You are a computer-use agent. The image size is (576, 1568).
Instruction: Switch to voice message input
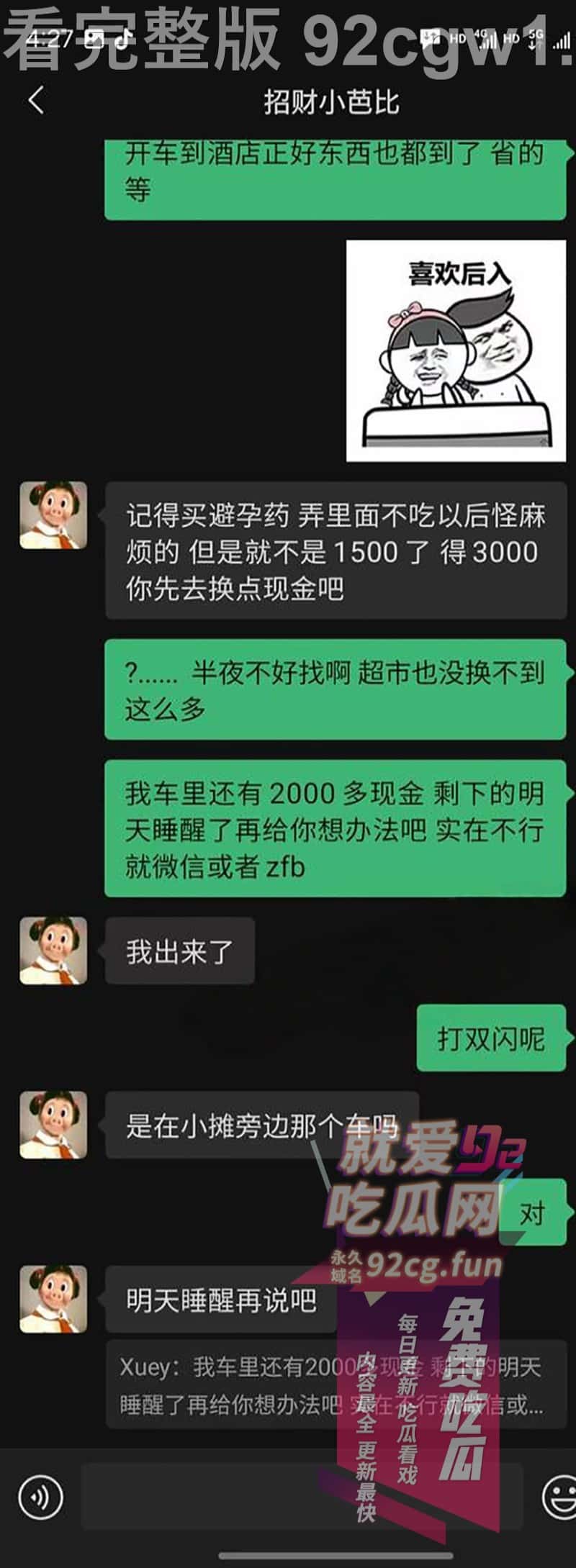pyautogui.click(x=41, y=1497)
